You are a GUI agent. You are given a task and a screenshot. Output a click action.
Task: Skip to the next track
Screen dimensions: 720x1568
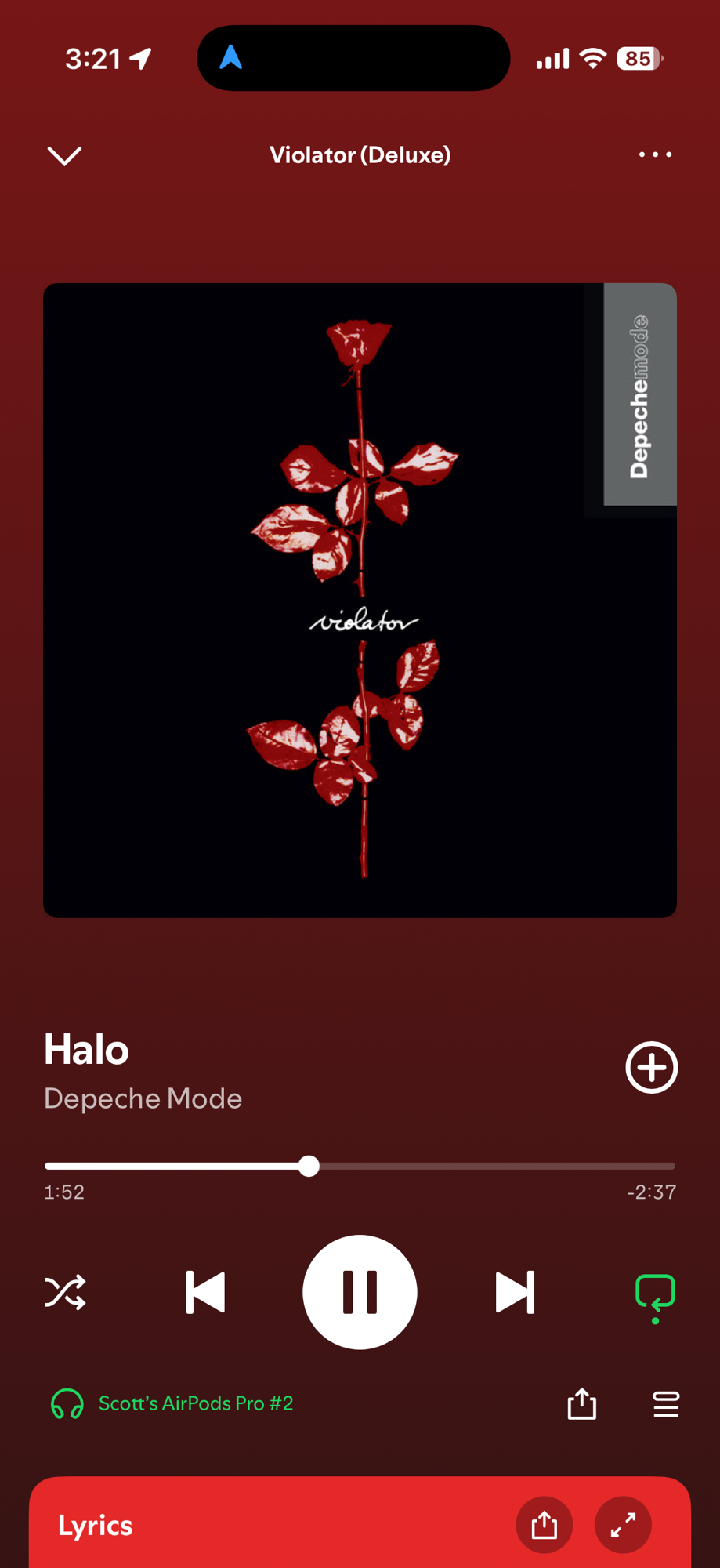(x=515, y=1292)
